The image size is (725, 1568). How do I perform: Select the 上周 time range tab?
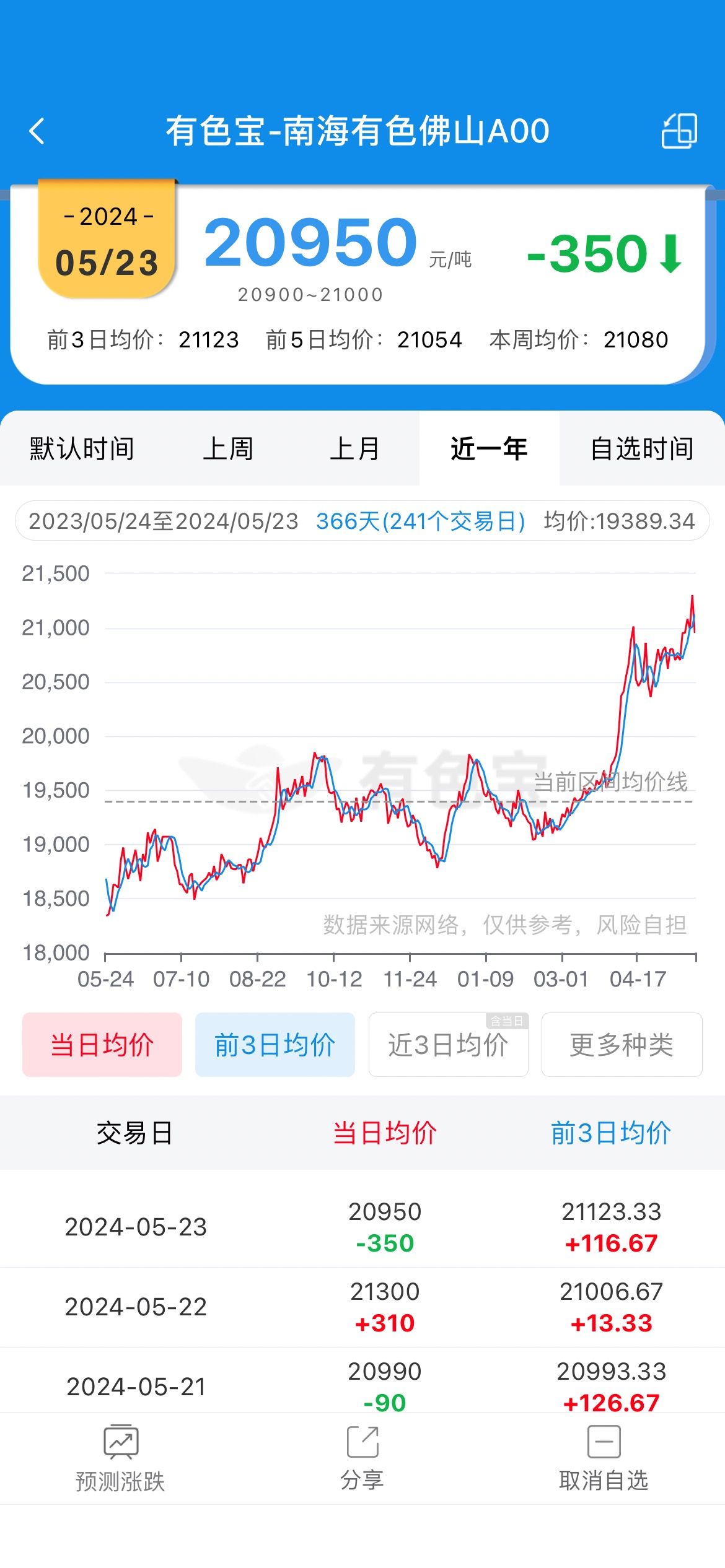[x=228, y=448]
